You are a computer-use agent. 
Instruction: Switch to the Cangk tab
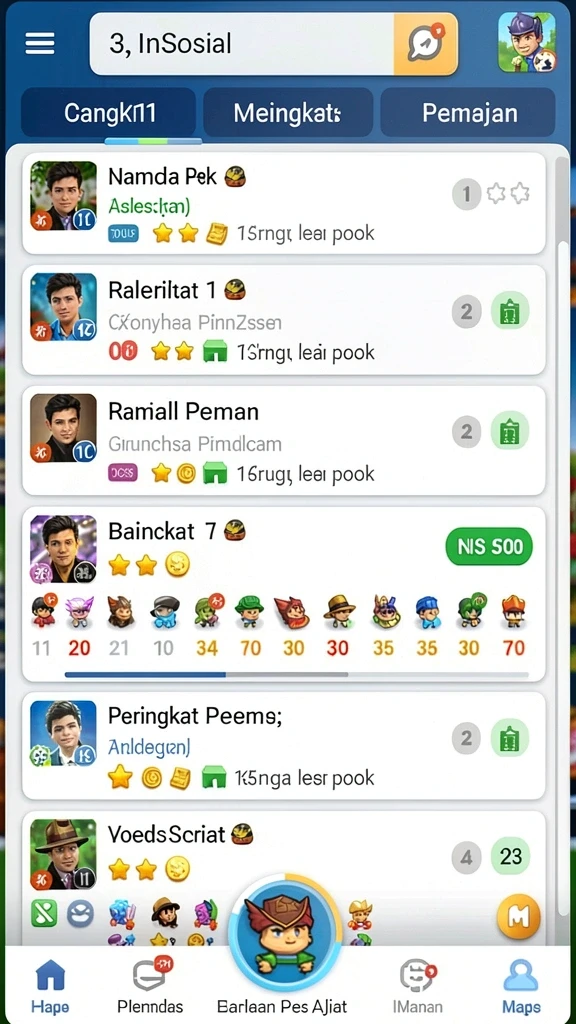(x=109, y=113)
